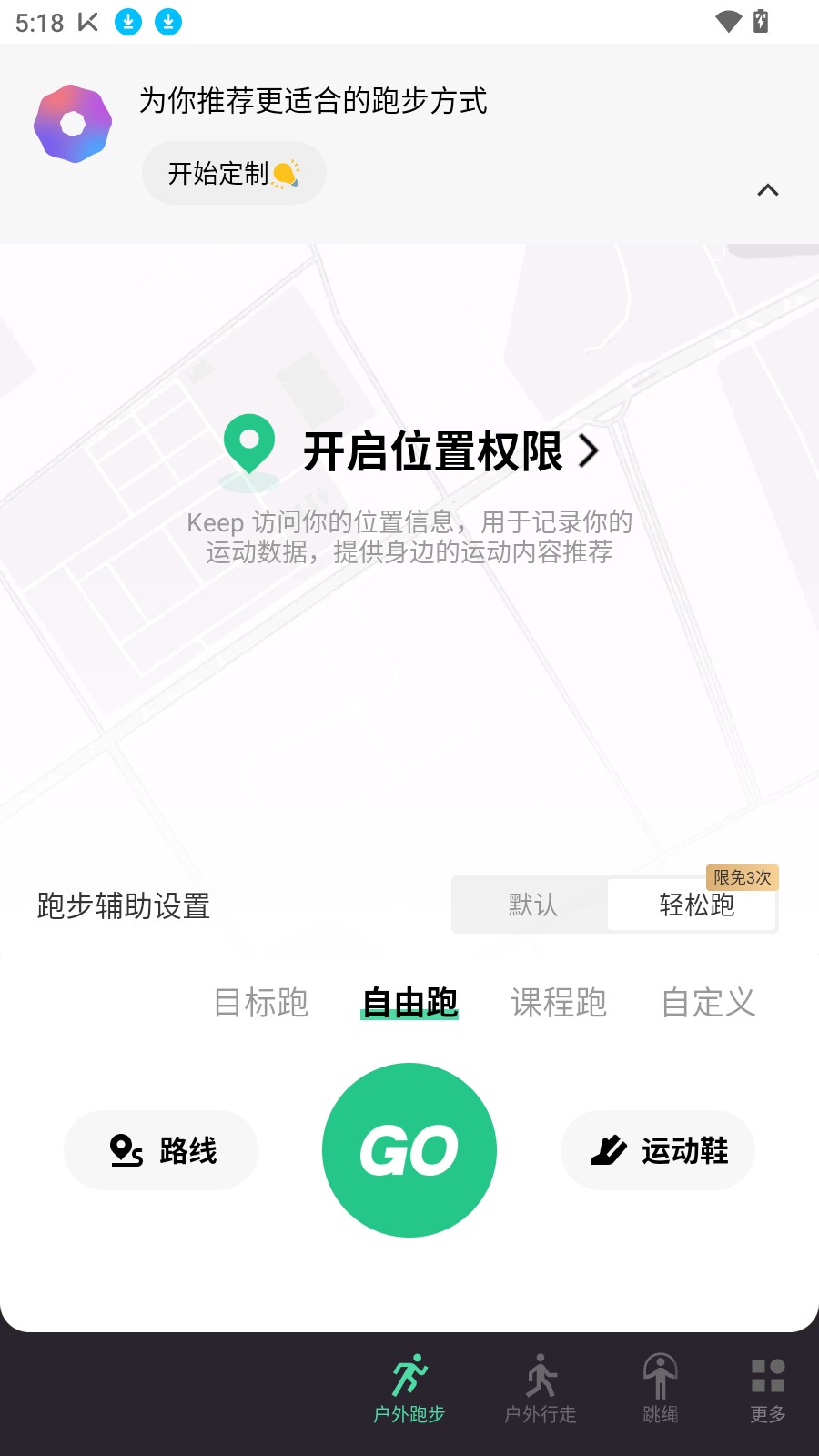Tap the 开始定制 customization button
The height and width of the screenshot is (1456, 819).
[x=233, y=172]
